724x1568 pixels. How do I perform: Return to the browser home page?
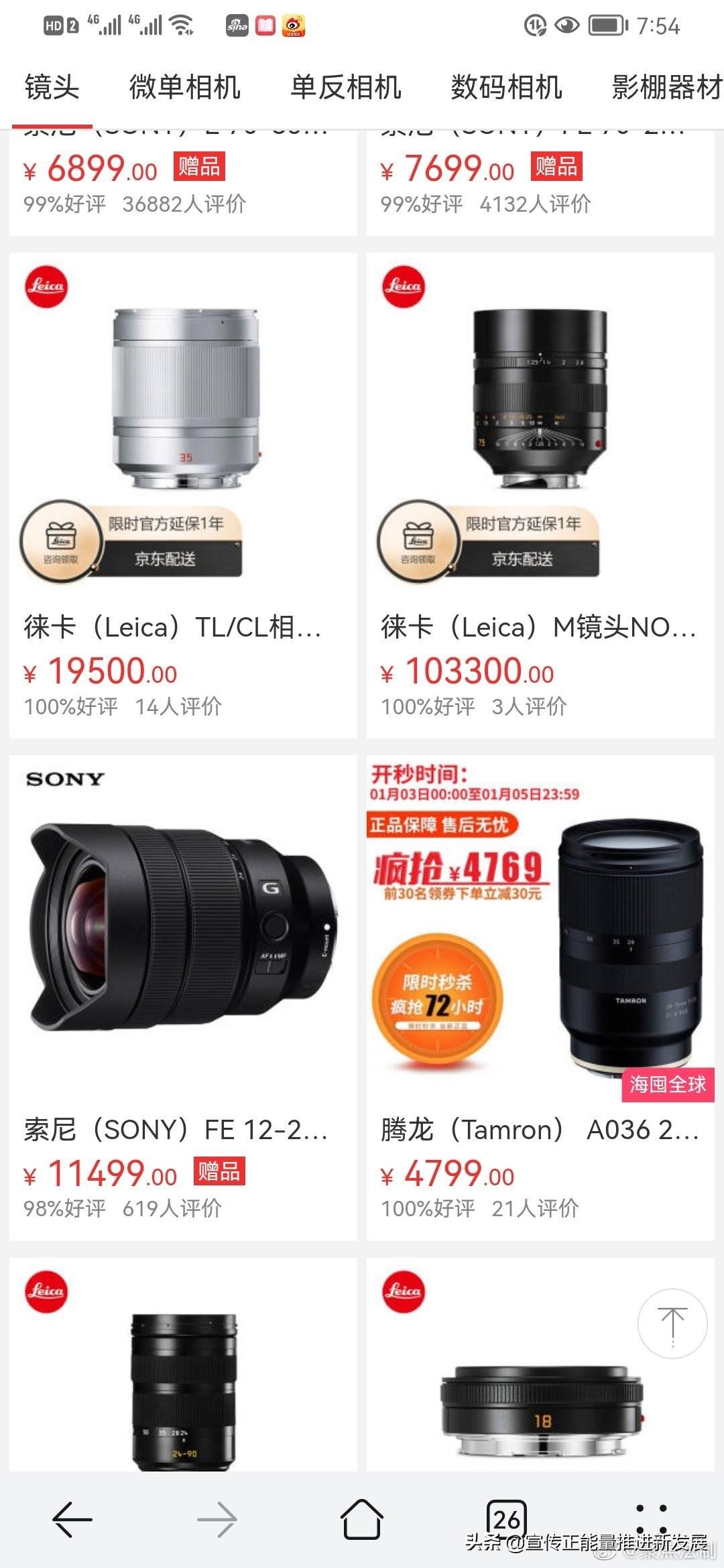point(362,1519)
